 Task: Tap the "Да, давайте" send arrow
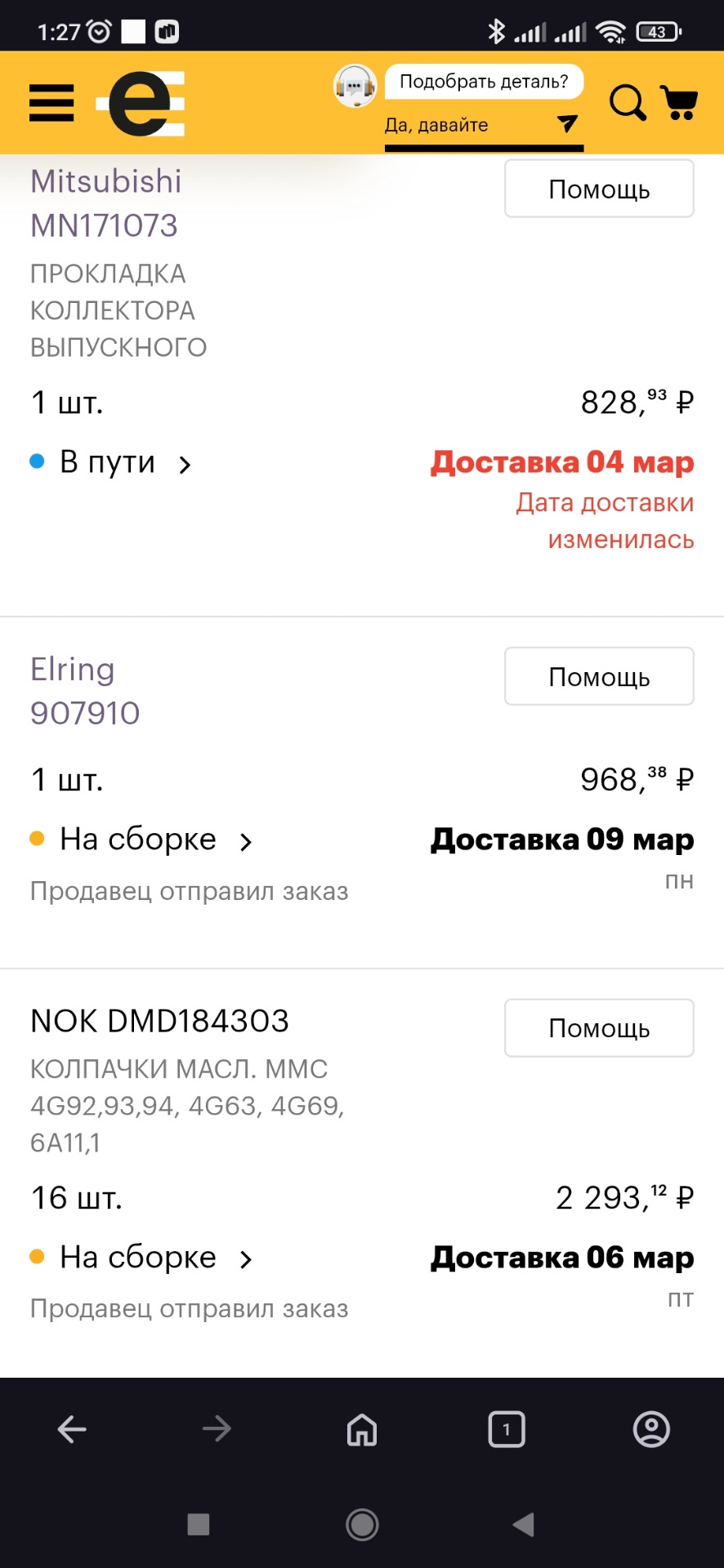click(x=566, y=124)
